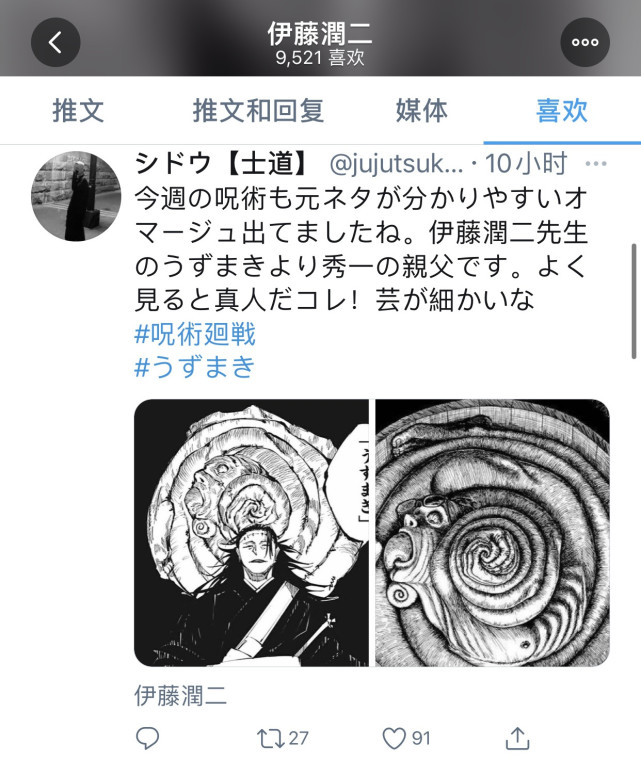Screen dimensions: 641x760
Task: Open the #うずまき hashtag
Action: [x=195, y=366]
